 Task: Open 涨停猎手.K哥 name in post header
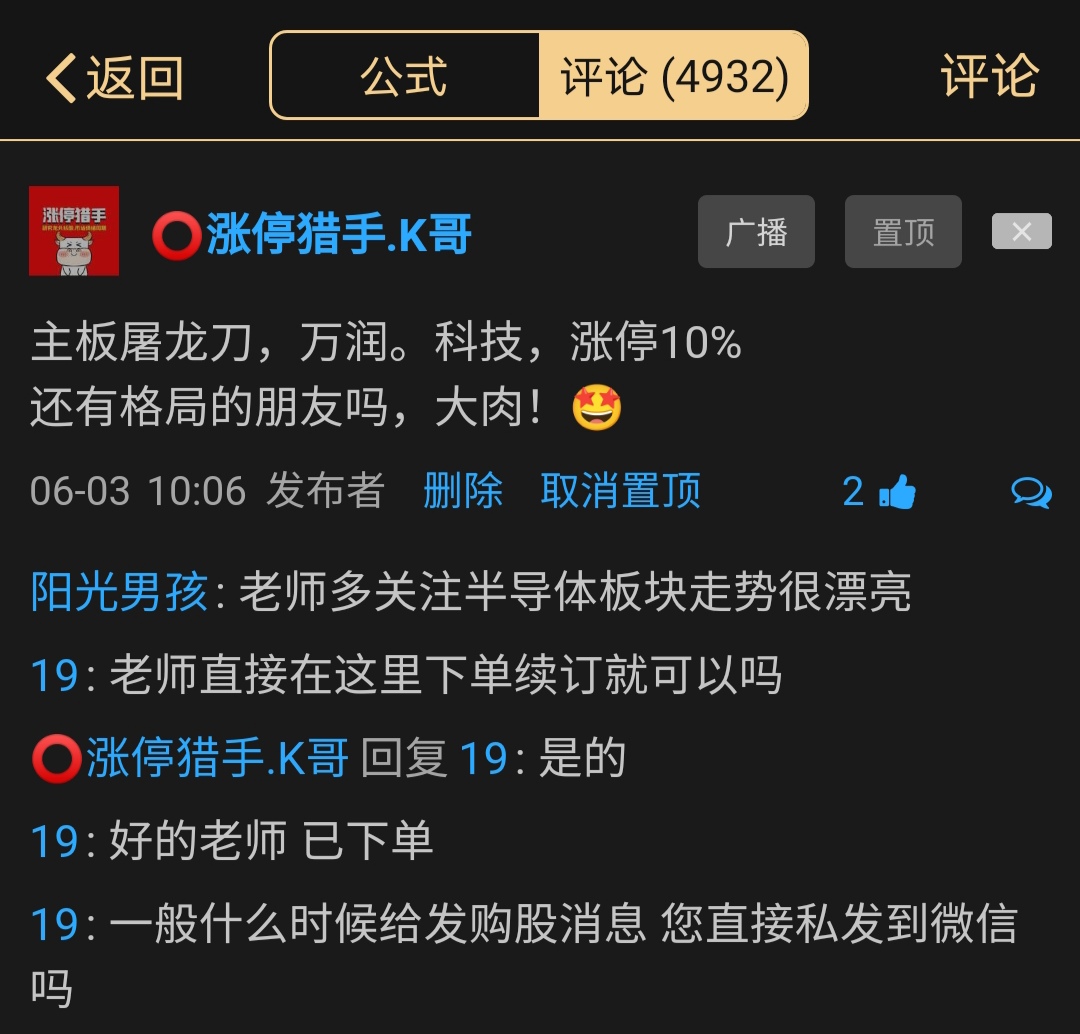pos(337,236)
